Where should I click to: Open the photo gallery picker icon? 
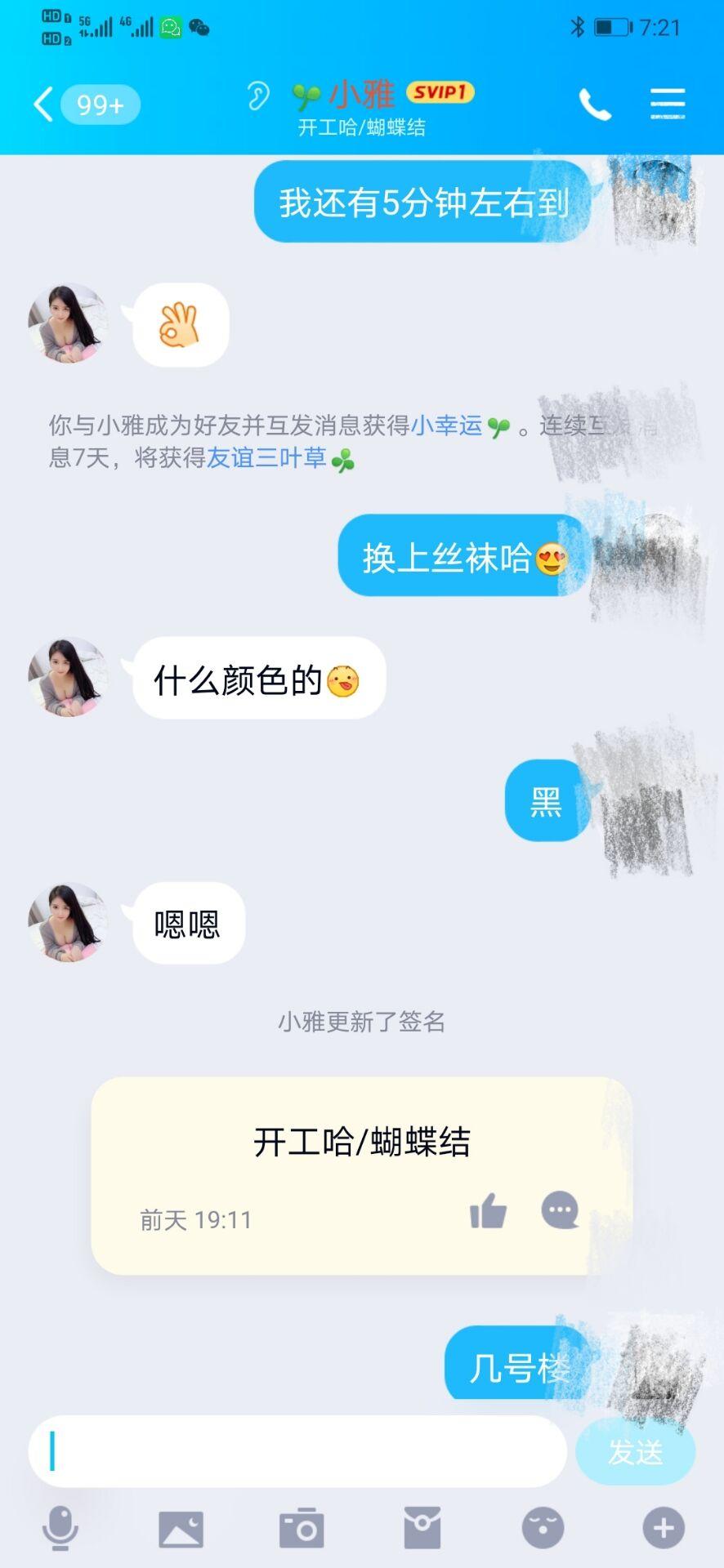[x=181, y=1529]
